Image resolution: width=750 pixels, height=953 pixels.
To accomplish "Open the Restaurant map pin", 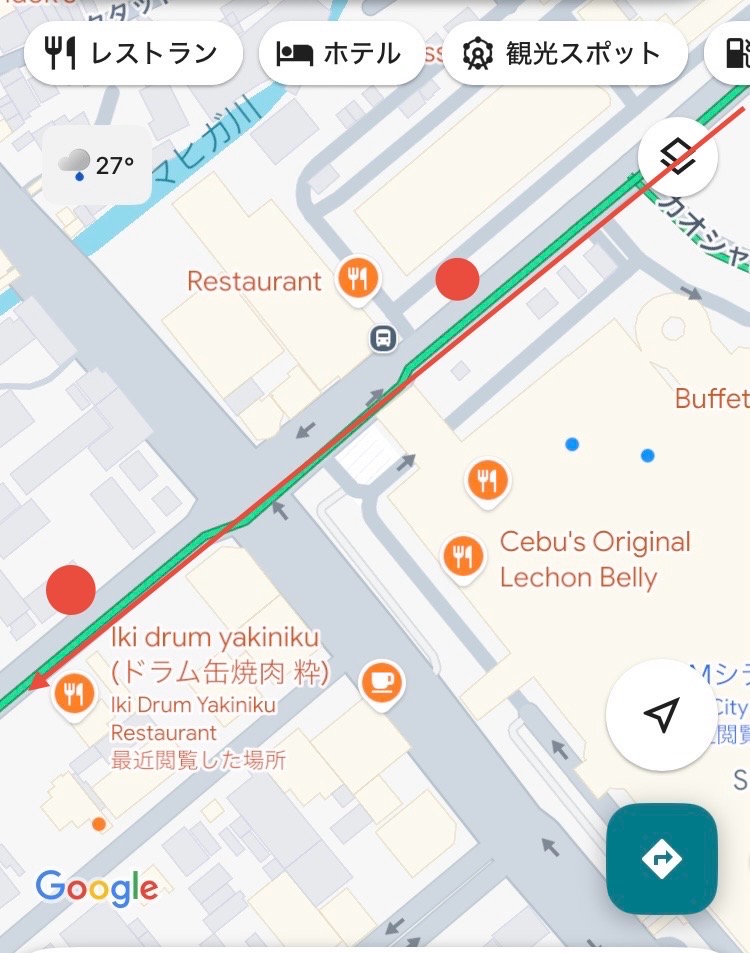I will pos(358,279).
